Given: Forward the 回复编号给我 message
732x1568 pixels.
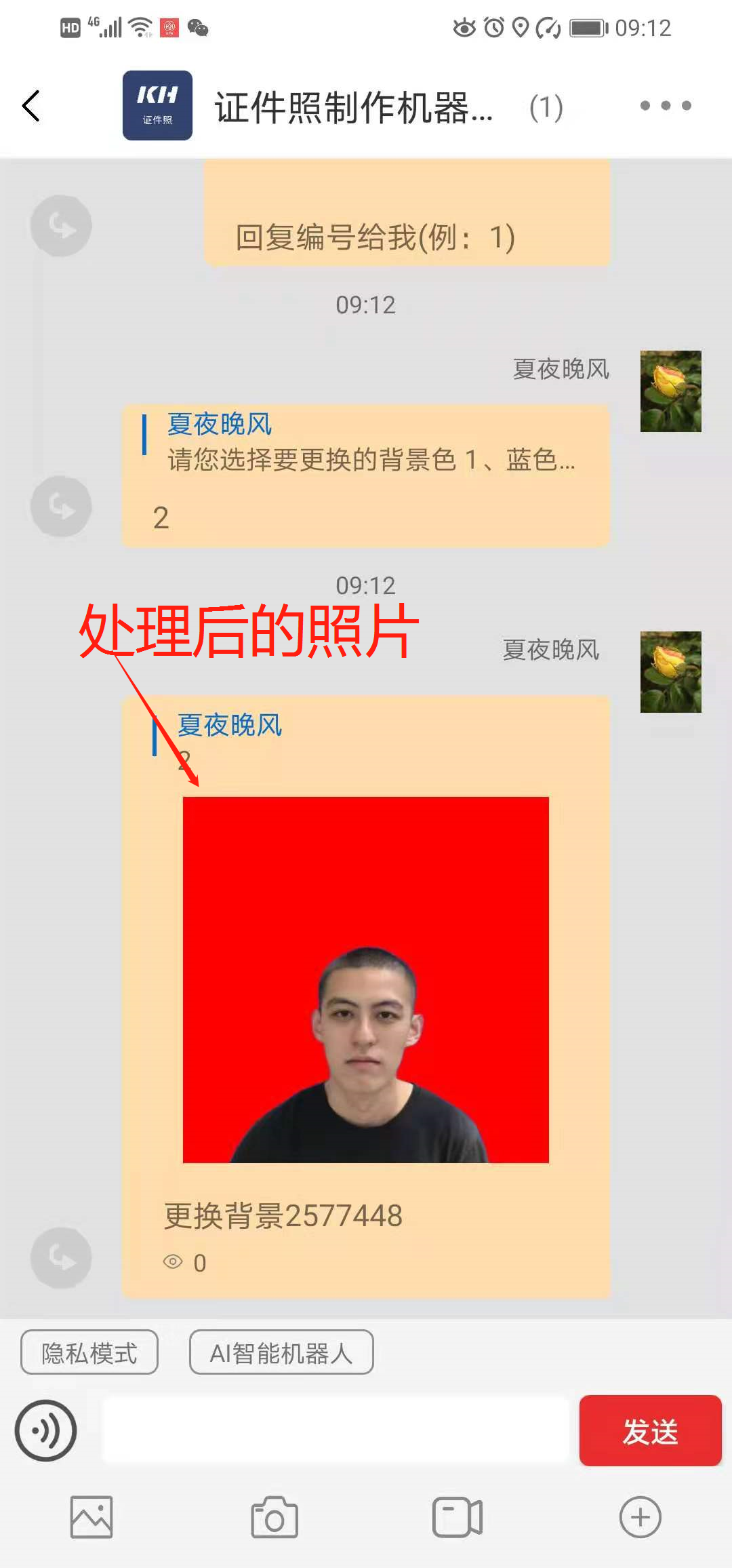Looking at the screenshot, I should tap(61, 226).
